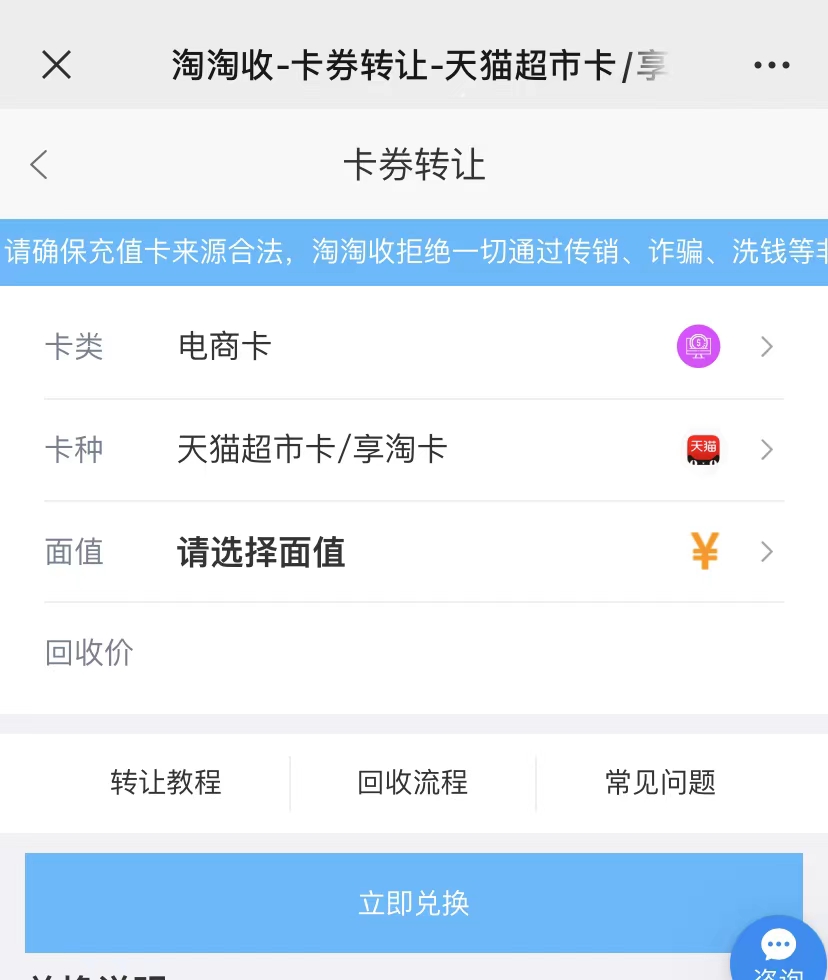Choose a different 卡种 card type
Image resolution: width=828 pixels, height=980 pixels.
click(413, 449)
